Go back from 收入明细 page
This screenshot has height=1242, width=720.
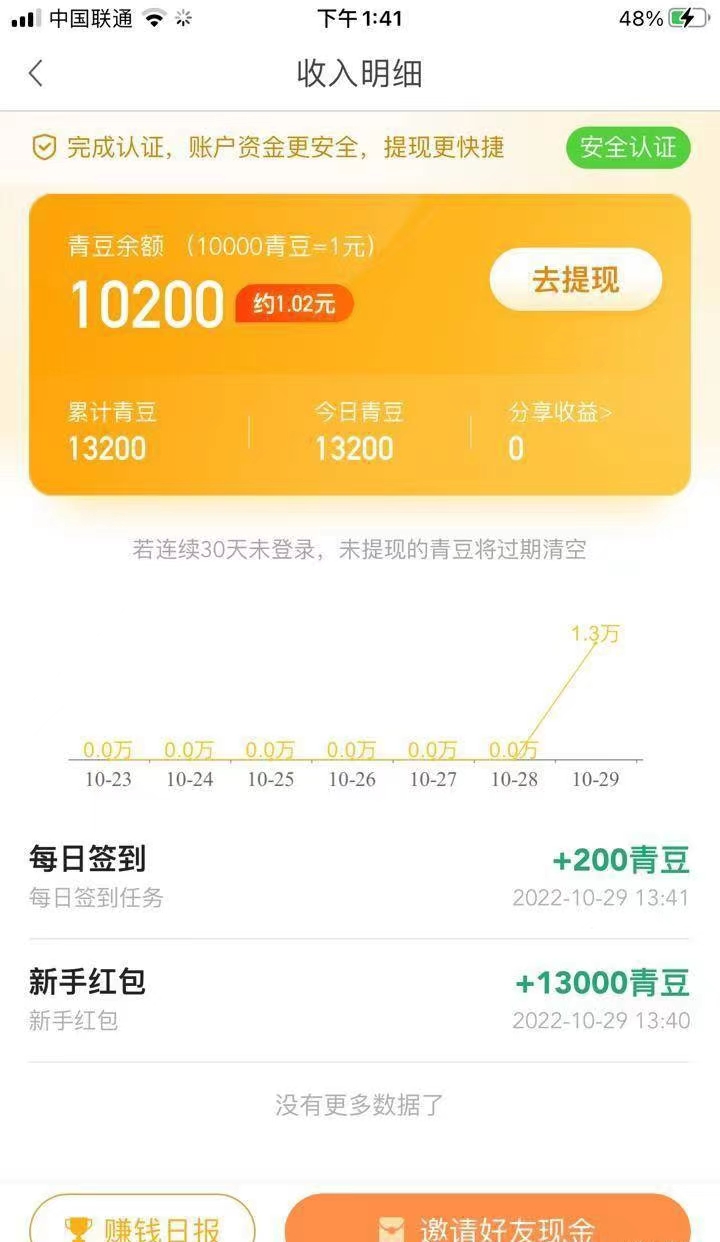pyautogui.click(x=37, y=73)
